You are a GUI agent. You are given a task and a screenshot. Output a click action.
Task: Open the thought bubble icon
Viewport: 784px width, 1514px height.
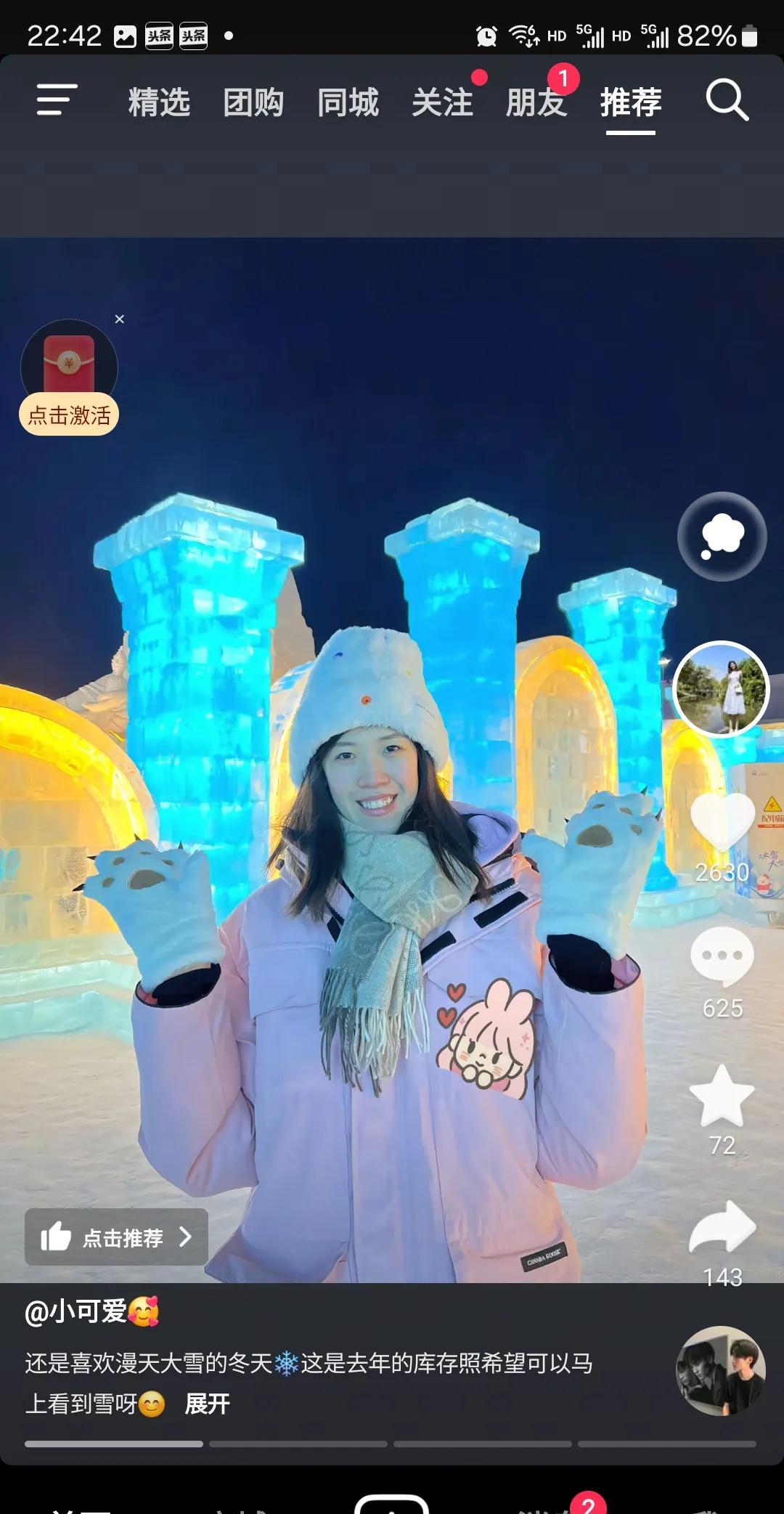tap(722, 537)
